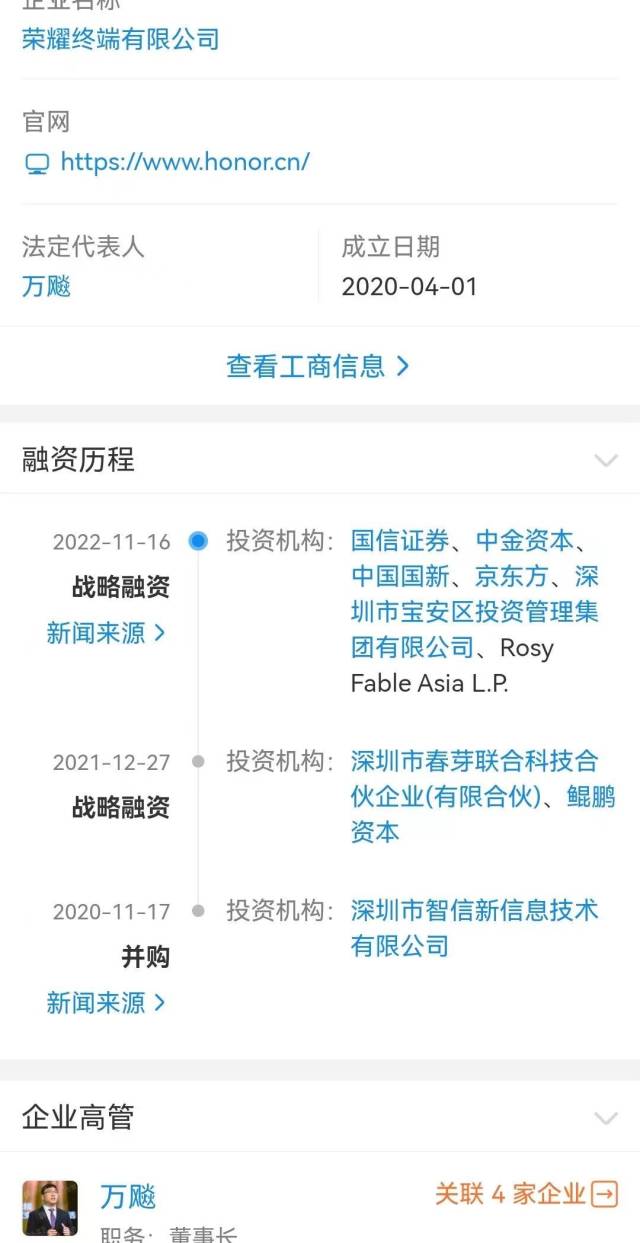Collapse the 企业高管 section chevron

(606, 1118)
